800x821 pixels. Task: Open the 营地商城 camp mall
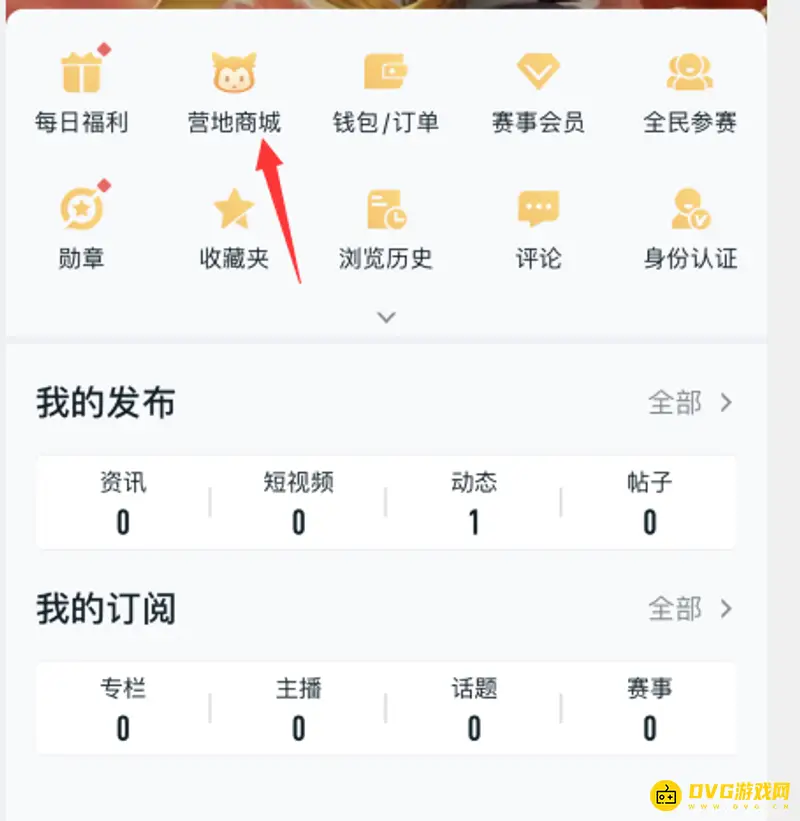234,90
